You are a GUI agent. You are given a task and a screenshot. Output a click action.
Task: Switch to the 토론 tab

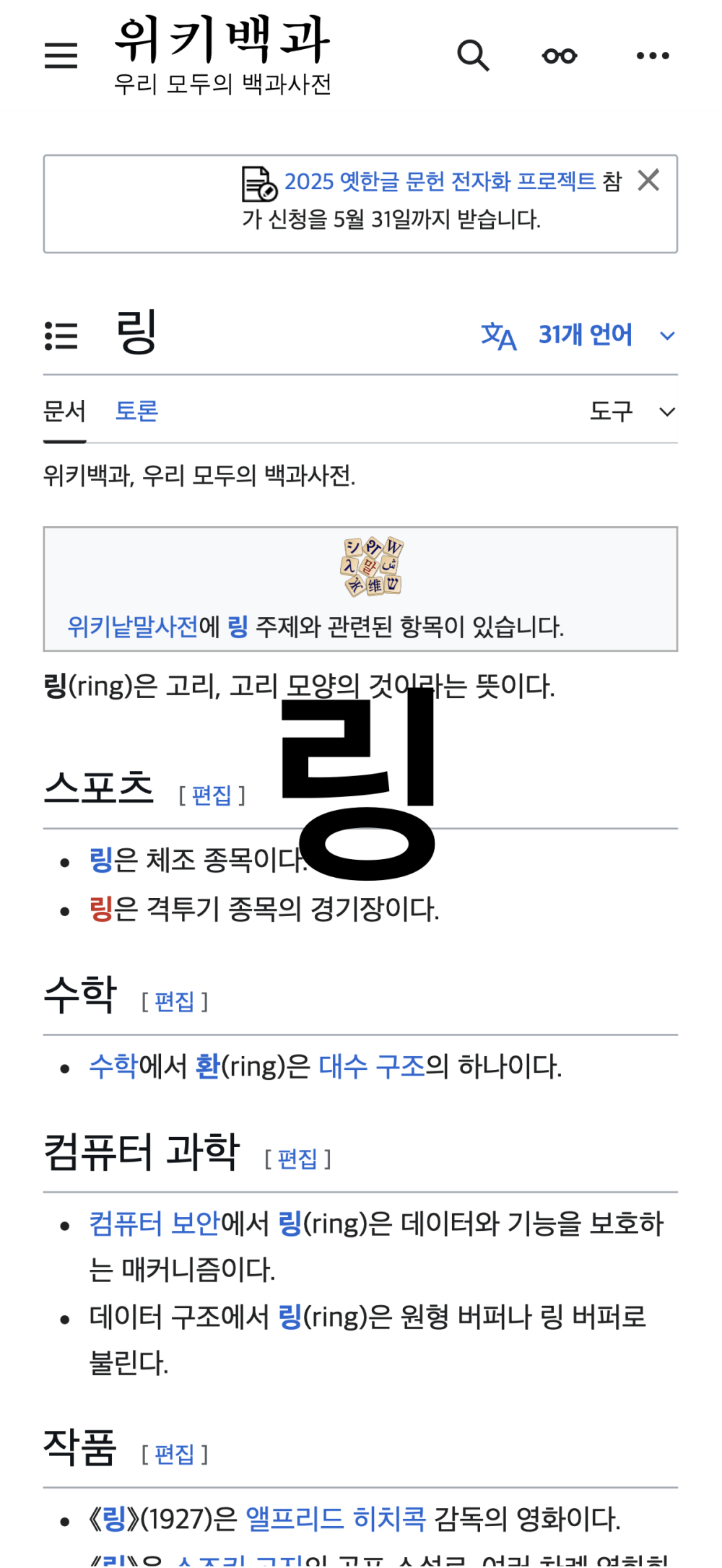(x=136, y=411)
